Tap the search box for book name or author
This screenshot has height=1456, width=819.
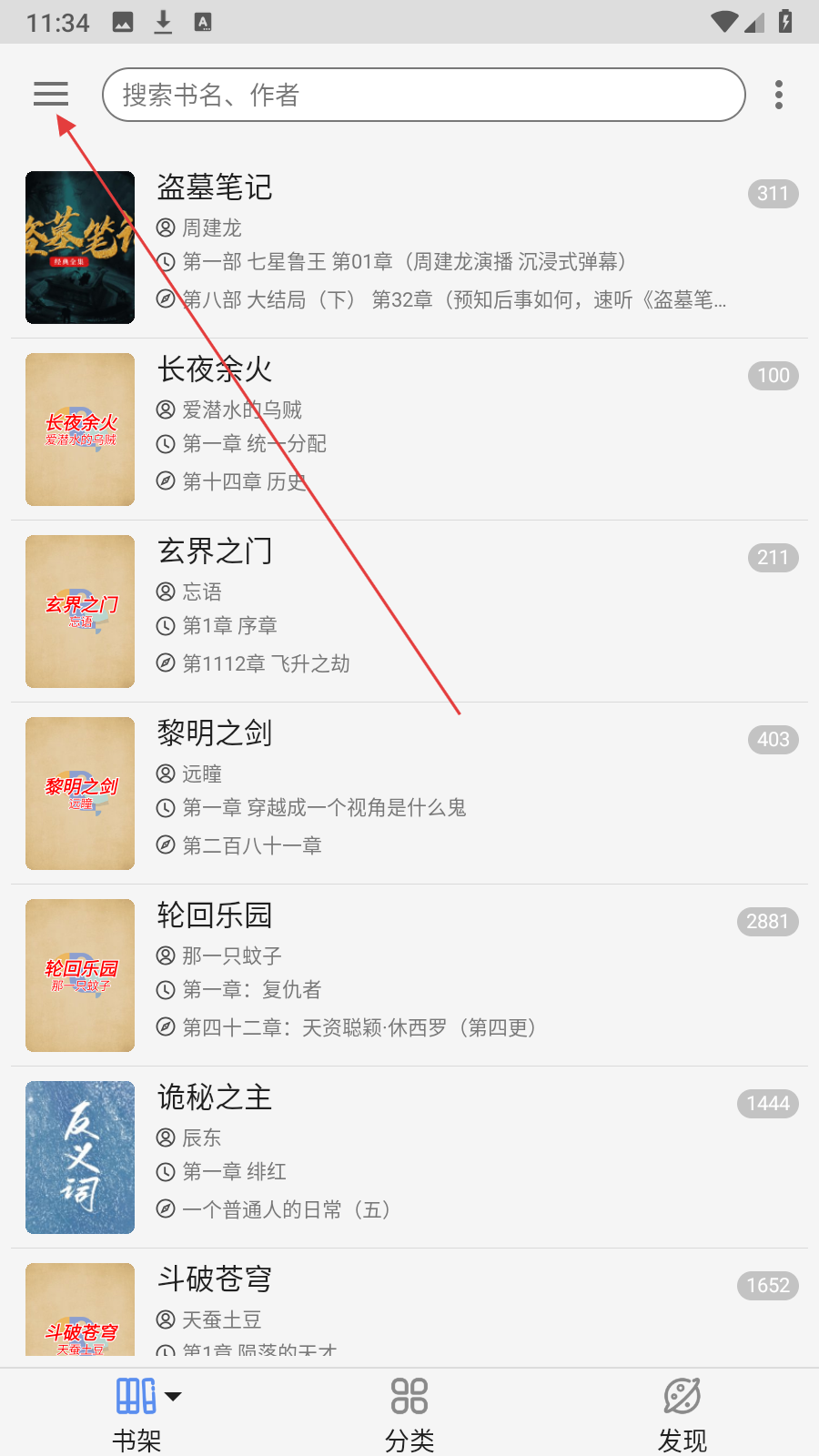coord(424,95)
